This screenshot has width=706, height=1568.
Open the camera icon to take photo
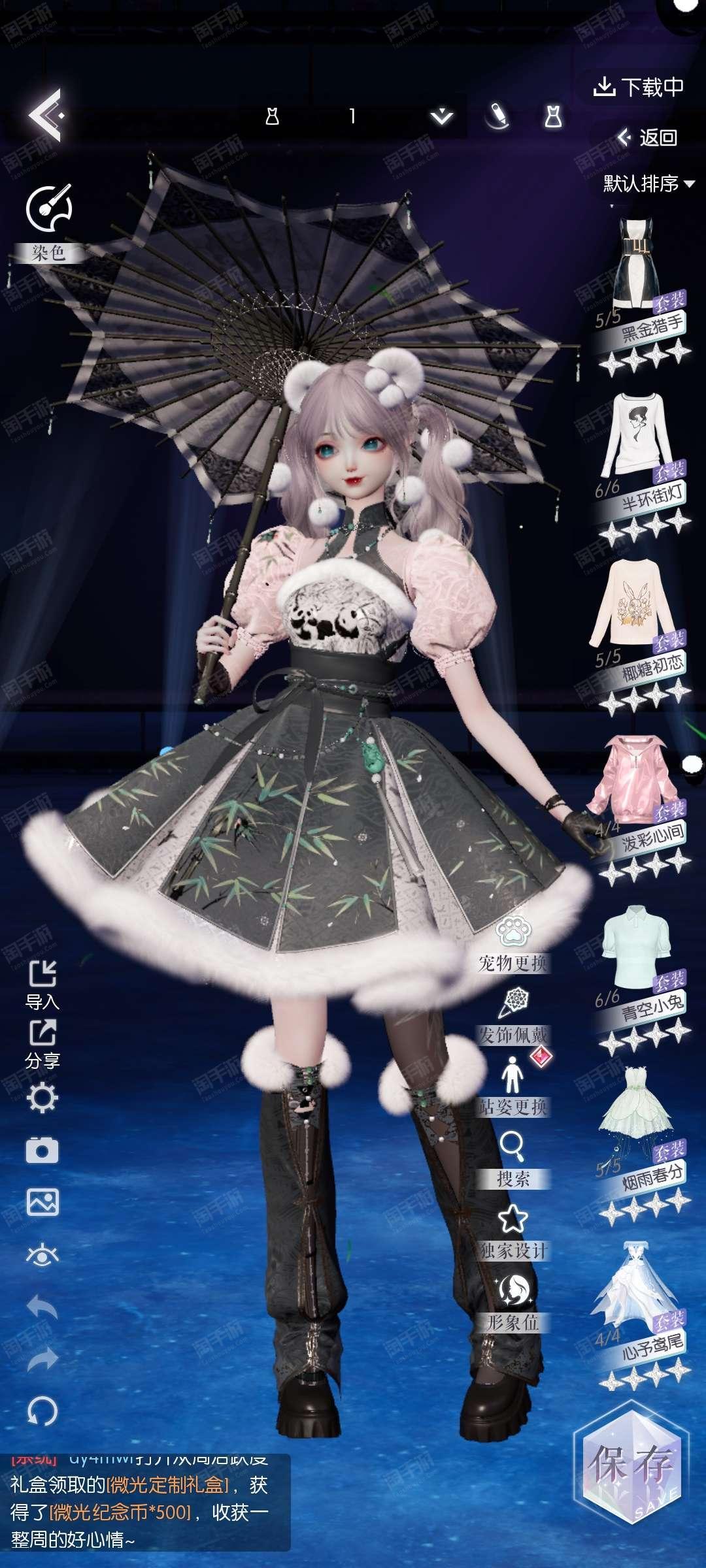[42, 1149]
